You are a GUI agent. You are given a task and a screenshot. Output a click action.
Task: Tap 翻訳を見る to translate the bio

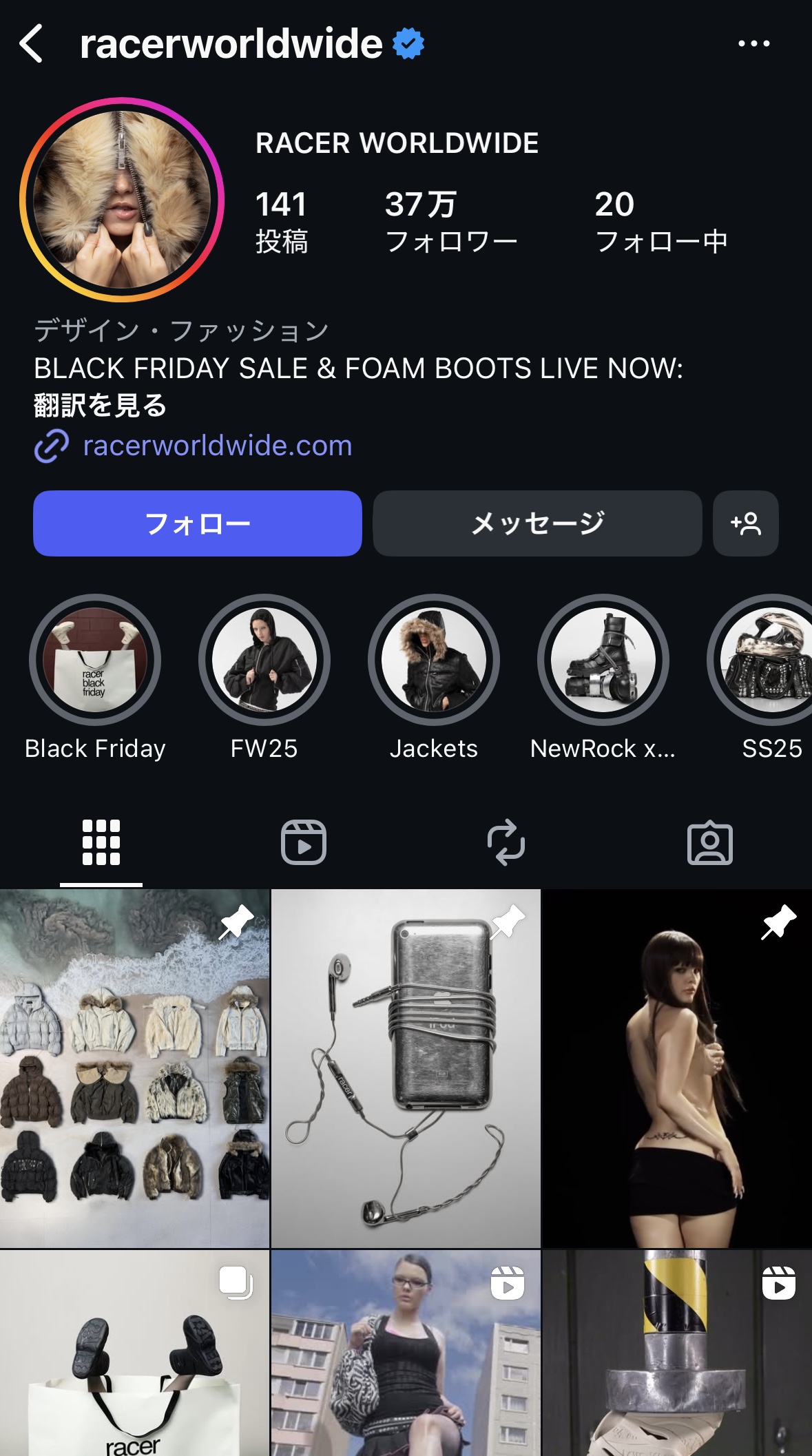point(101,405)
